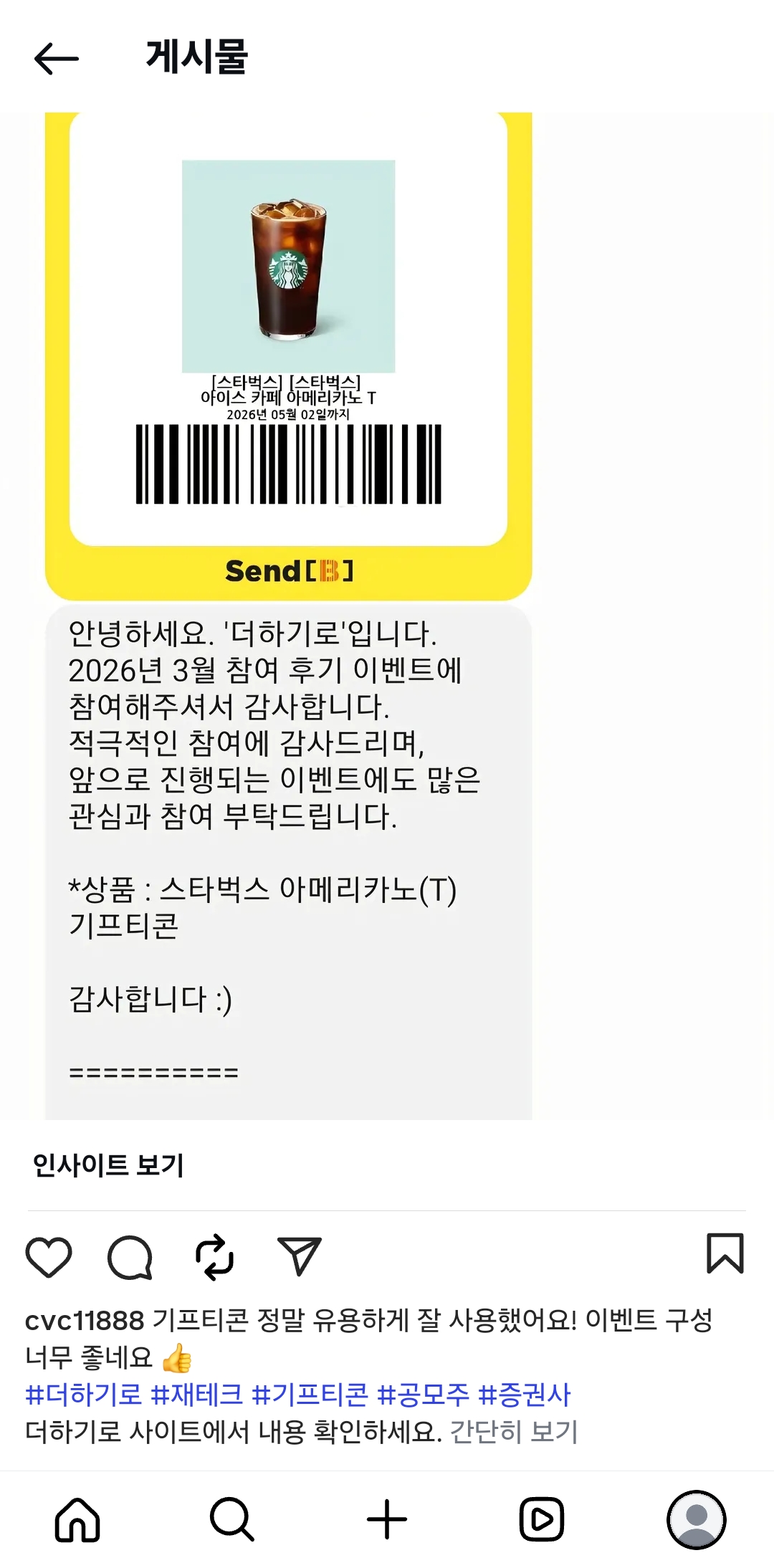
Task: Bookmark this post
Action: (725, 1253)
